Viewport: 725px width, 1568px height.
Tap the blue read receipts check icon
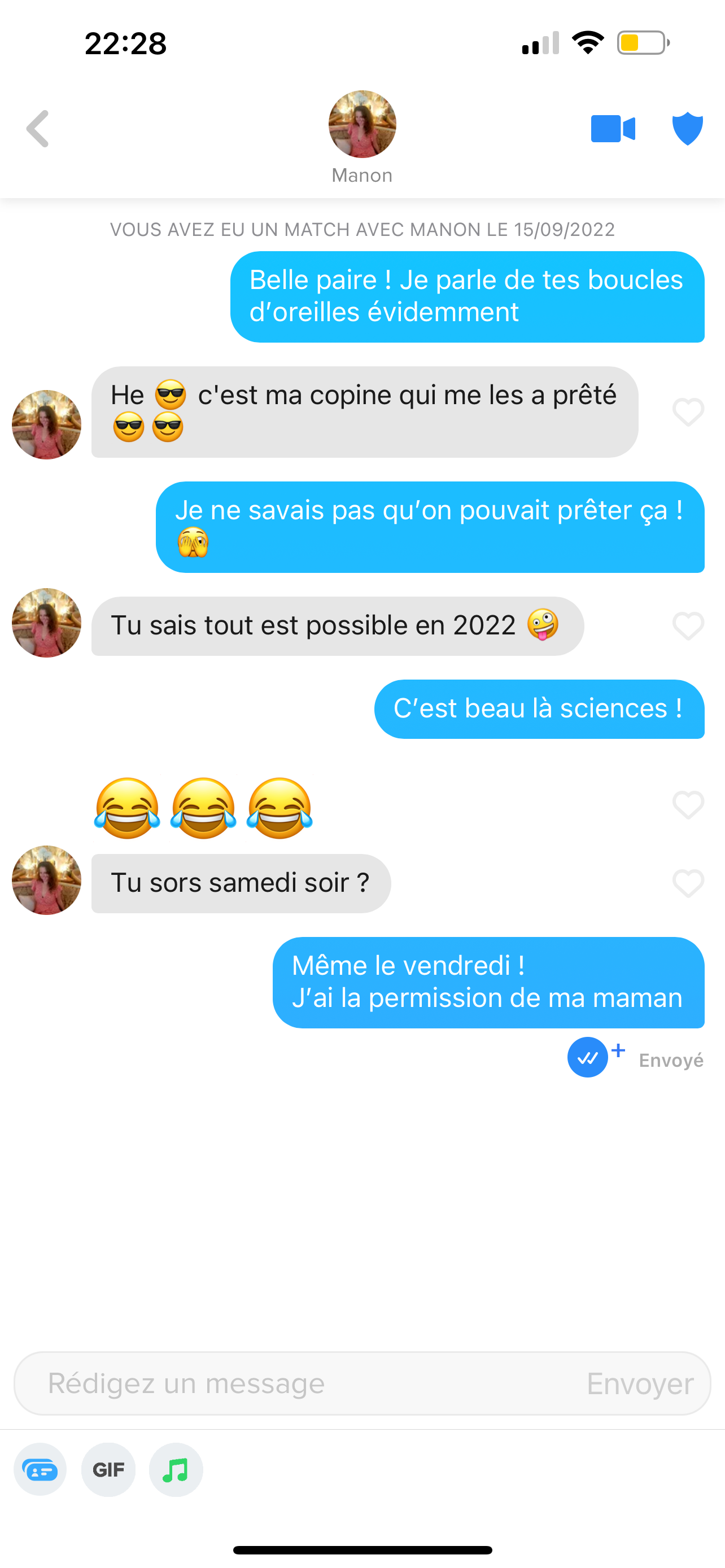pyautogui.click(x=588, y=1057)
